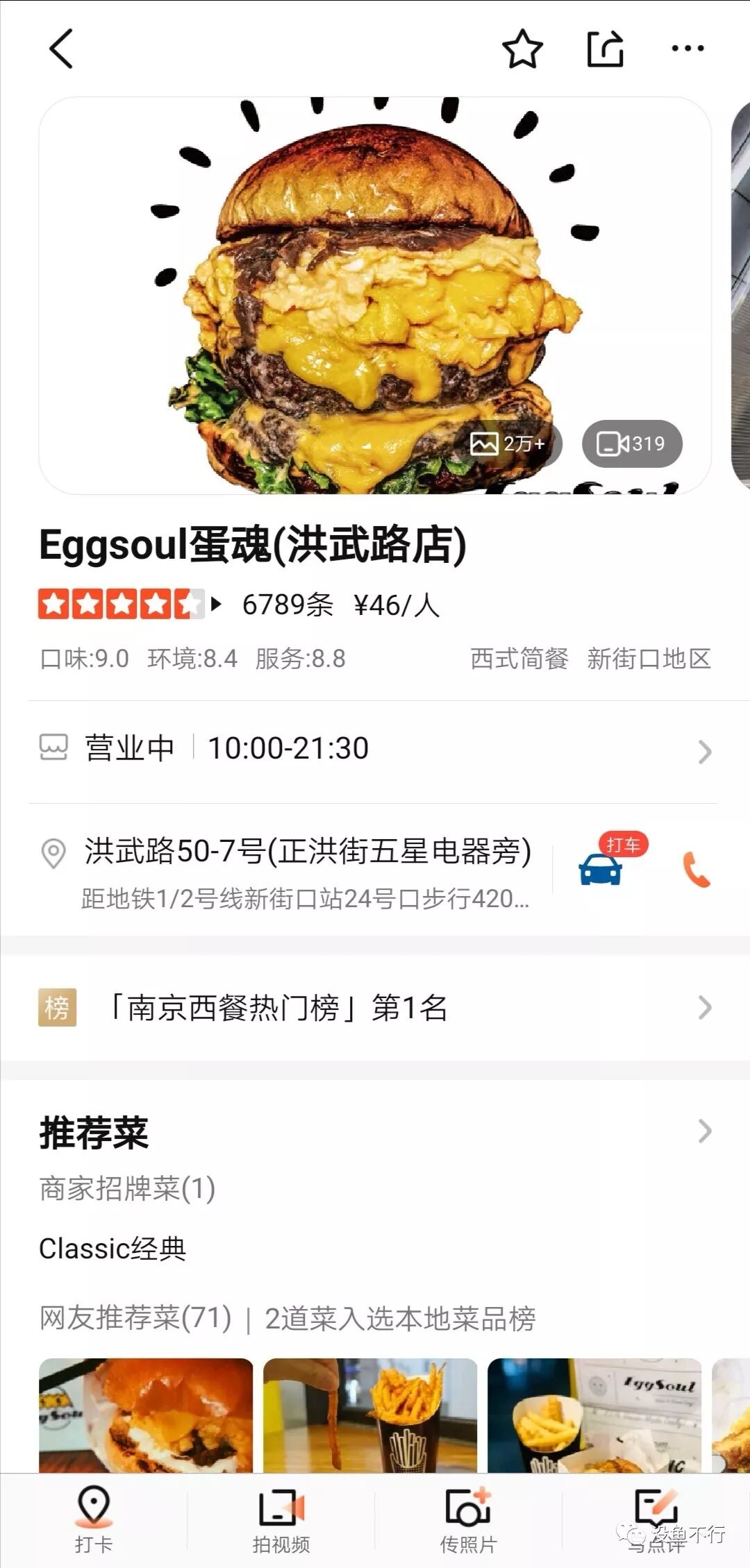The width and height of the screenshot is (750, 1568).
Task: Open the 南京西餐热门榜 ranking row
Action: coord(375,1008)
